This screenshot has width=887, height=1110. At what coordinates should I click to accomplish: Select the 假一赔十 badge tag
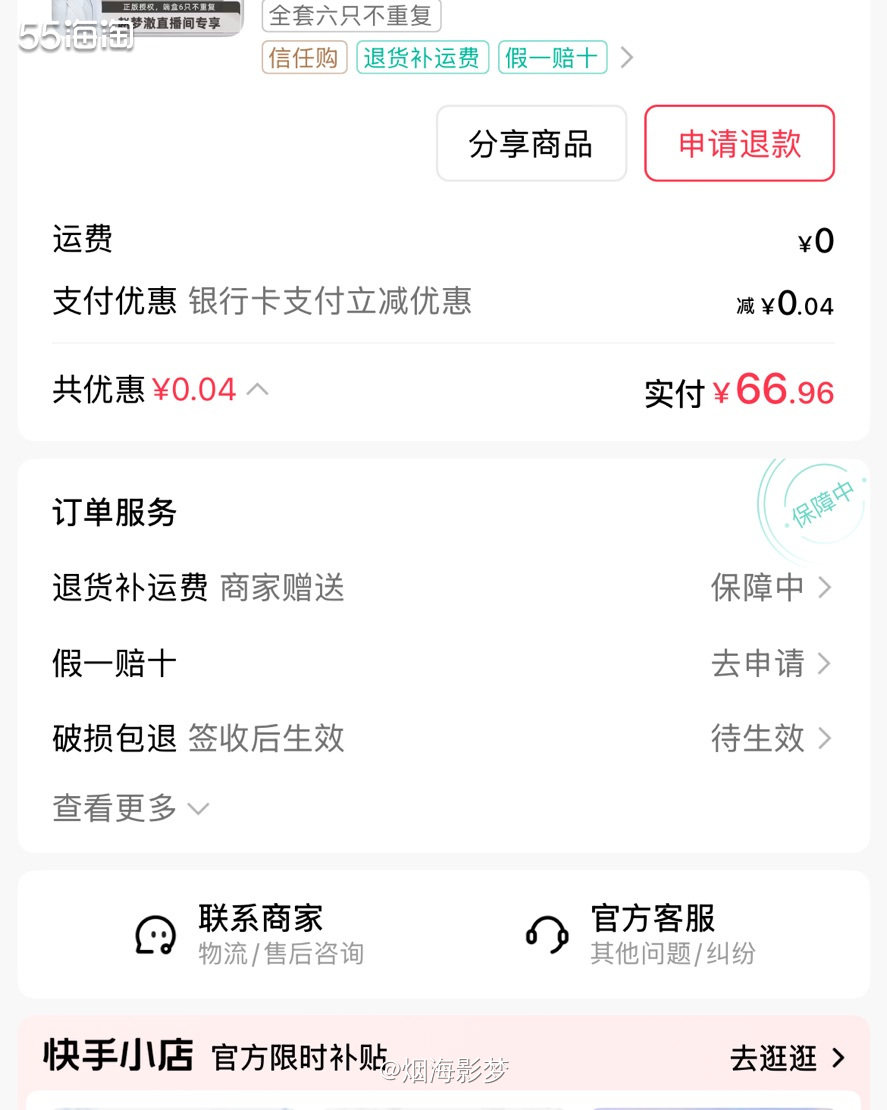553,57
